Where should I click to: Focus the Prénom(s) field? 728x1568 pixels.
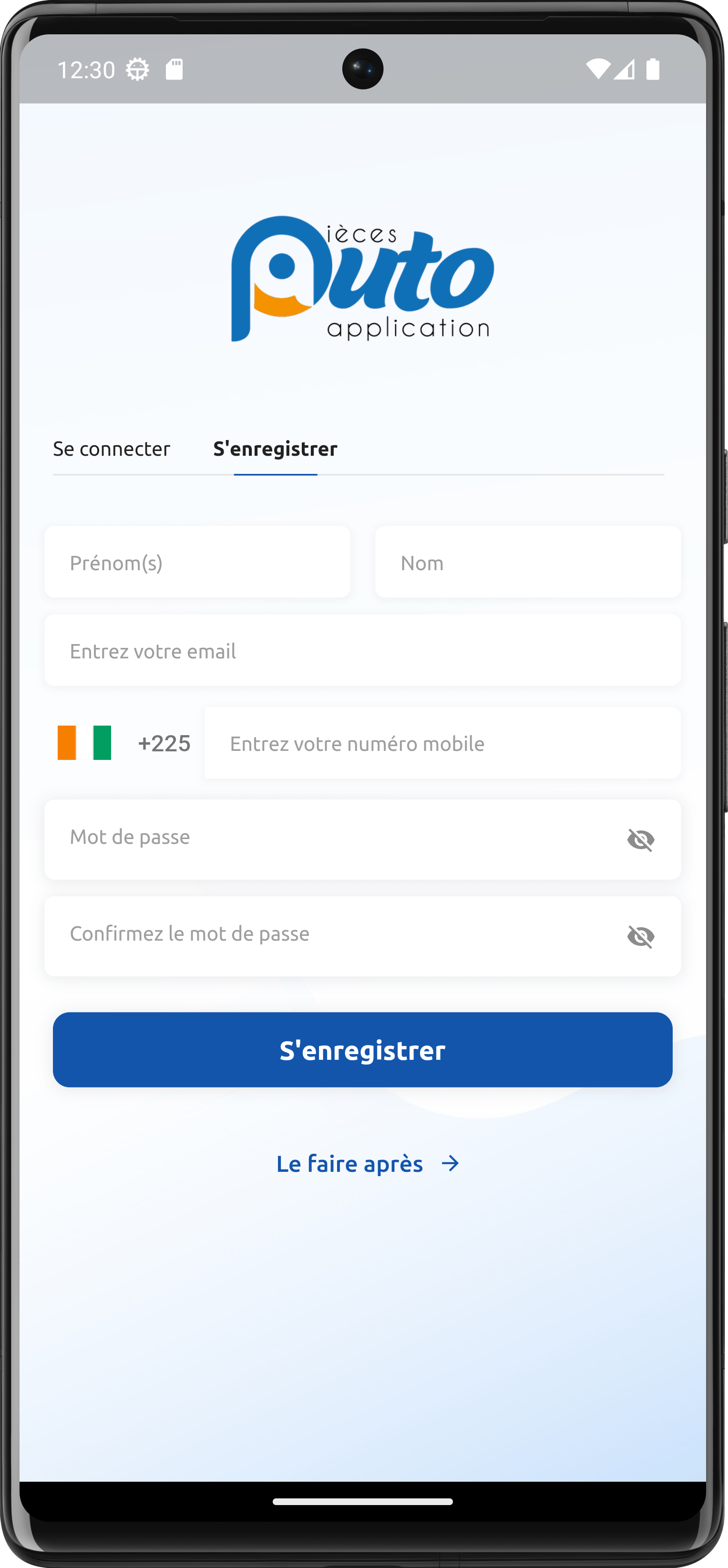coord(197,562)
